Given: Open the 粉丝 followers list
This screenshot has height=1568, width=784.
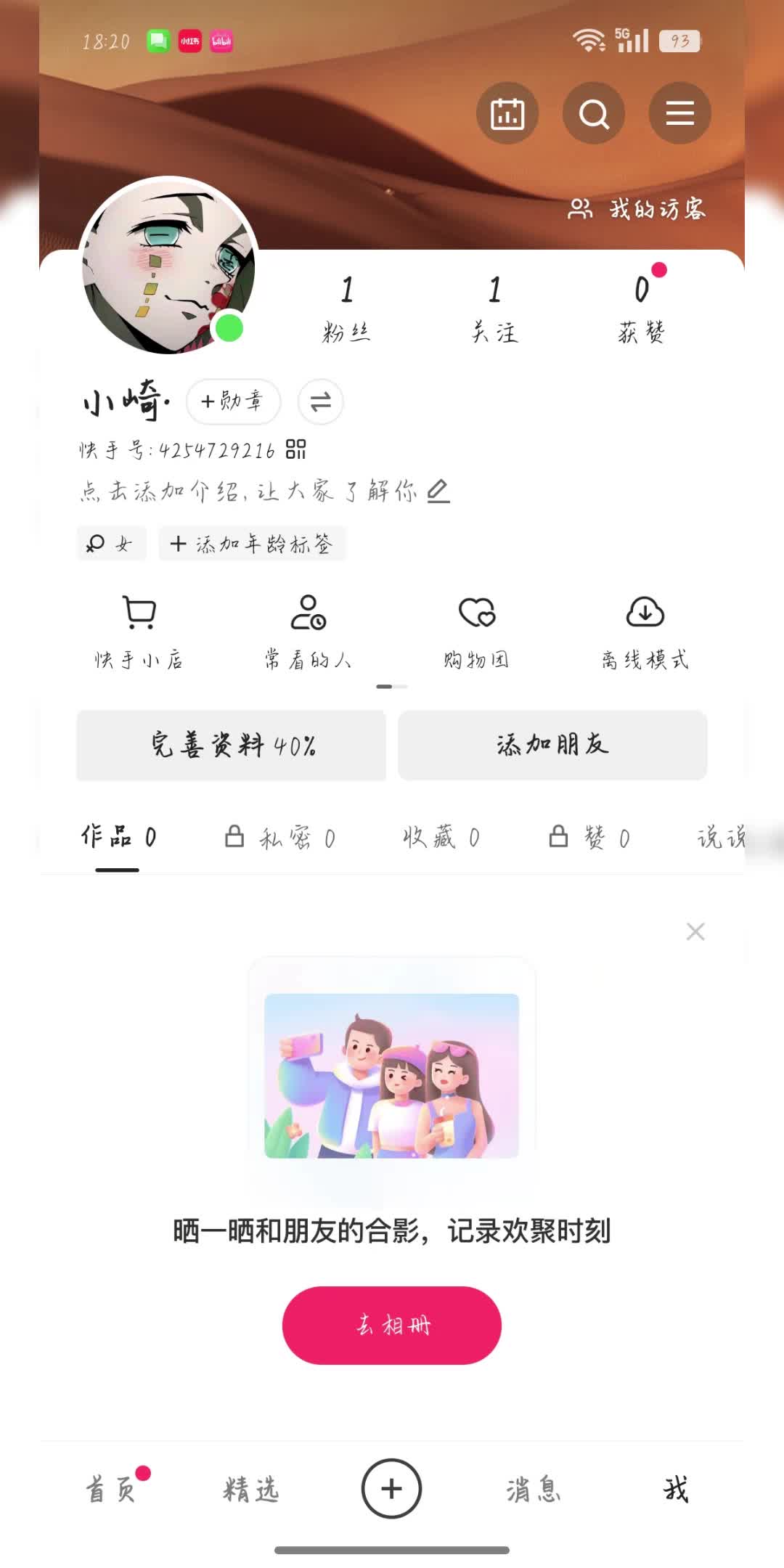Looking at the screenshot, I should click(346, 309).
